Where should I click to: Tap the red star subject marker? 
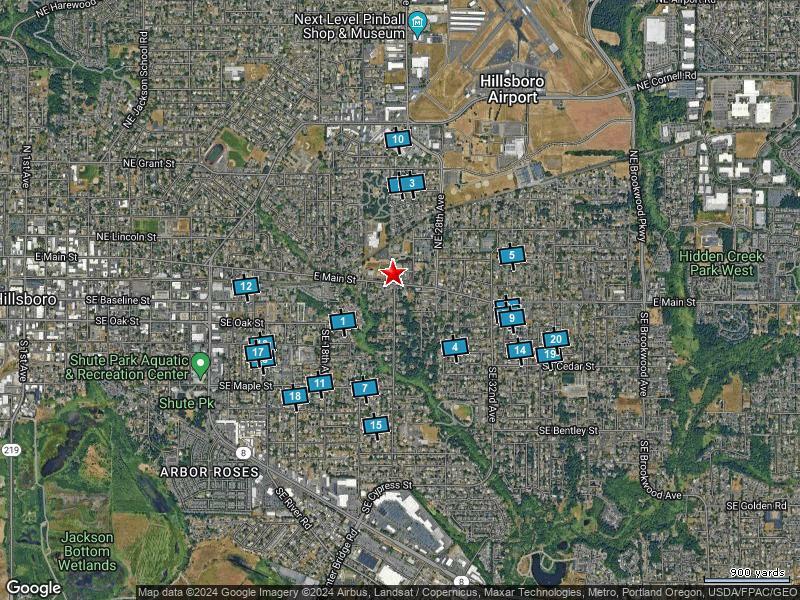coord(393,273)
